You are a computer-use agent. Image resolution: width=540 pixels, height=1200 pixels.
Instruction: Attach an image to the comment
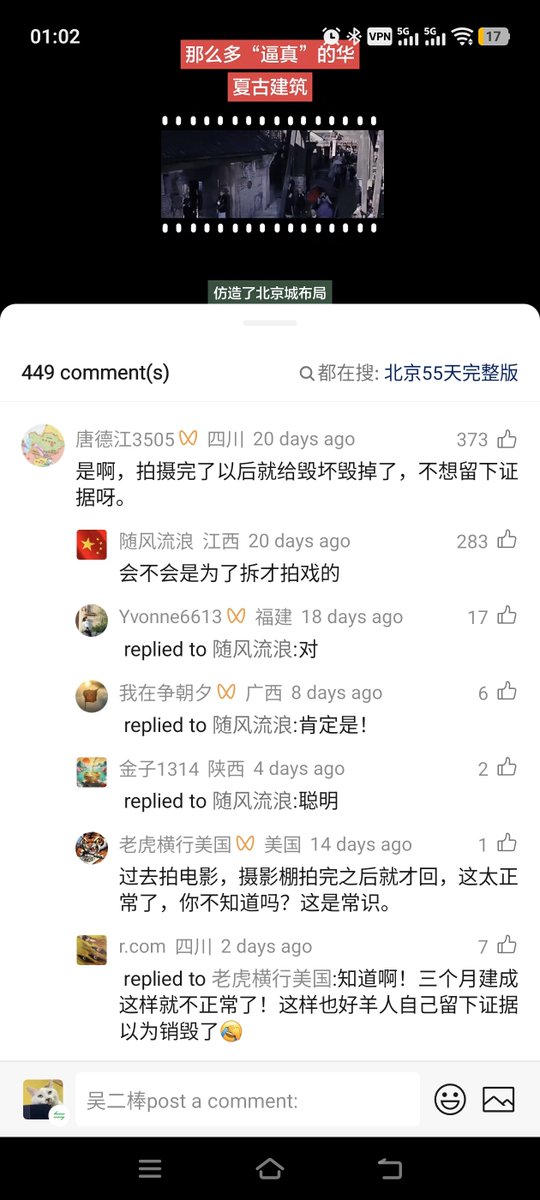point(498,1100)
